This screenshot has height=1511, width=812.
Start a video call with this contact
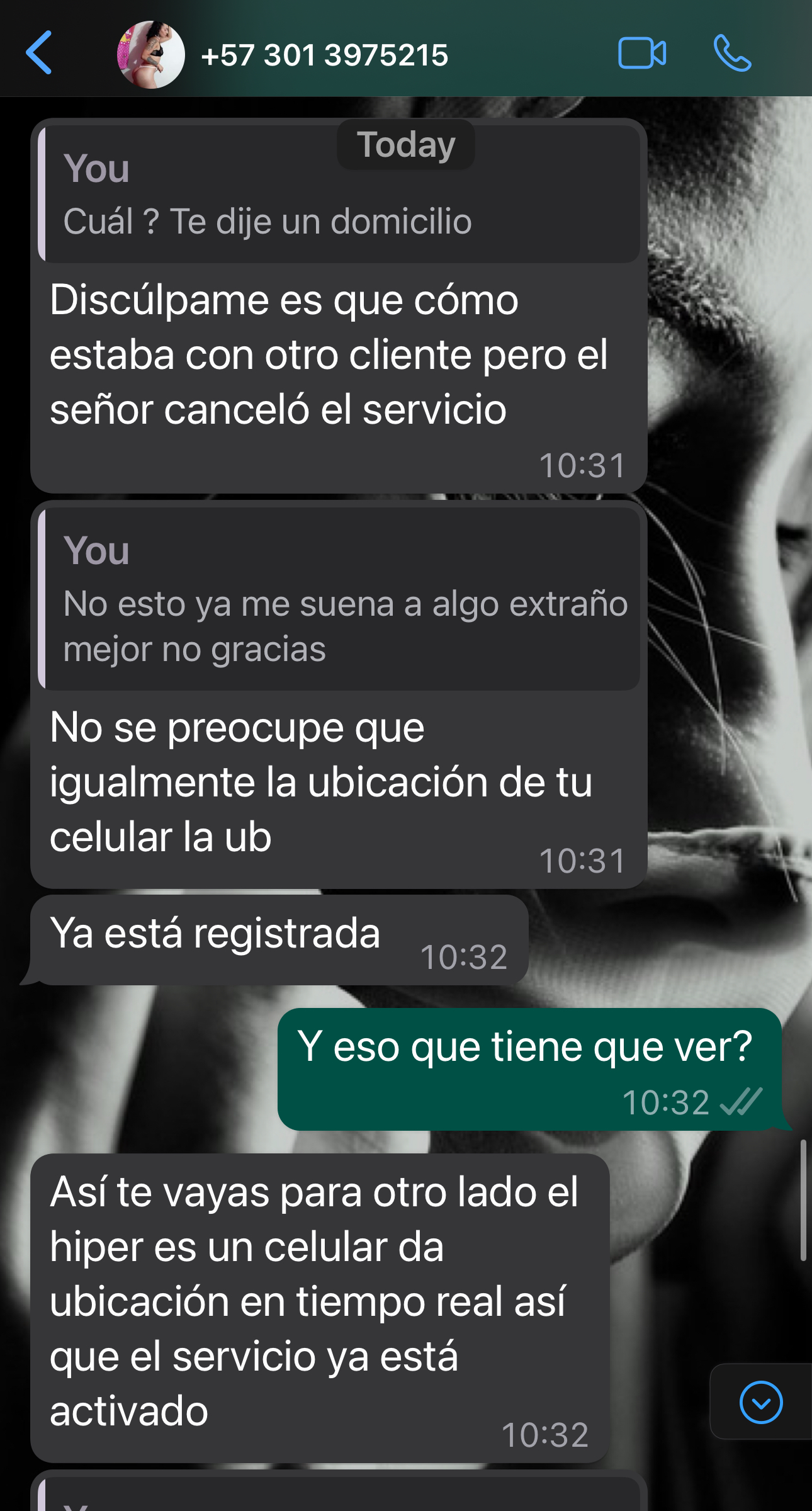(x=642, y=54)
